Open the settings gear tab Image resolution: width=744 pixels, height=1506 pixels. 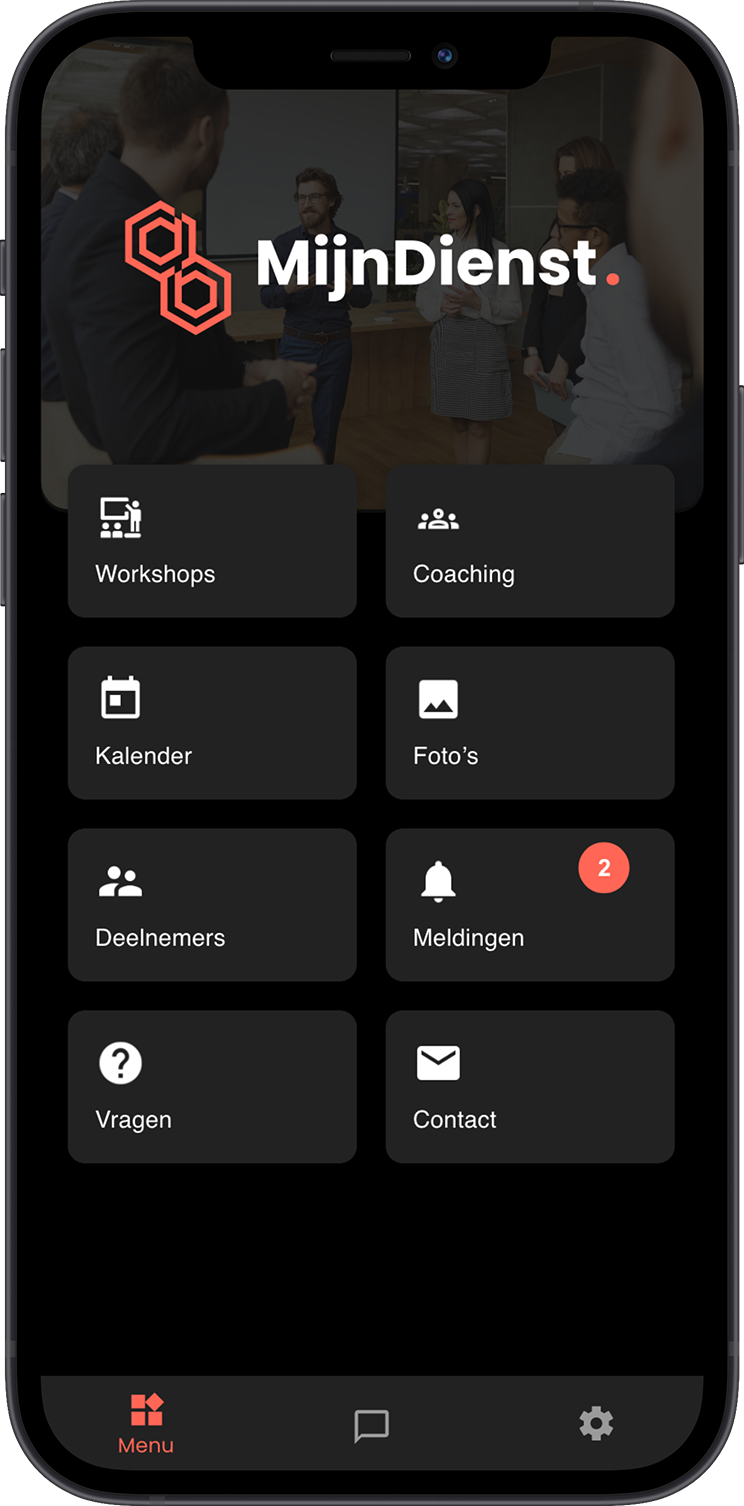tap(596, 1423)
